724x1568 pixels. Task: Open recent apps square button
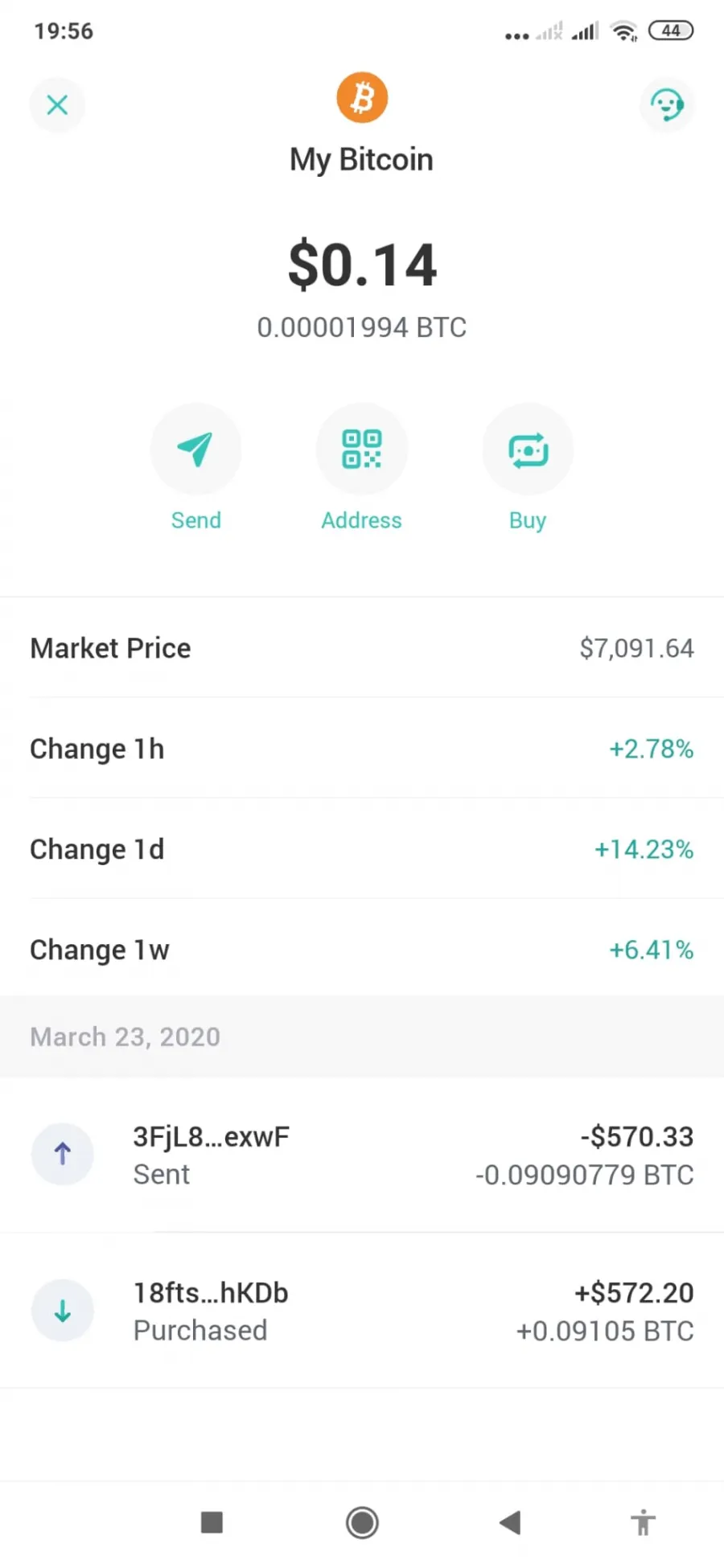tap(212, 1522)
